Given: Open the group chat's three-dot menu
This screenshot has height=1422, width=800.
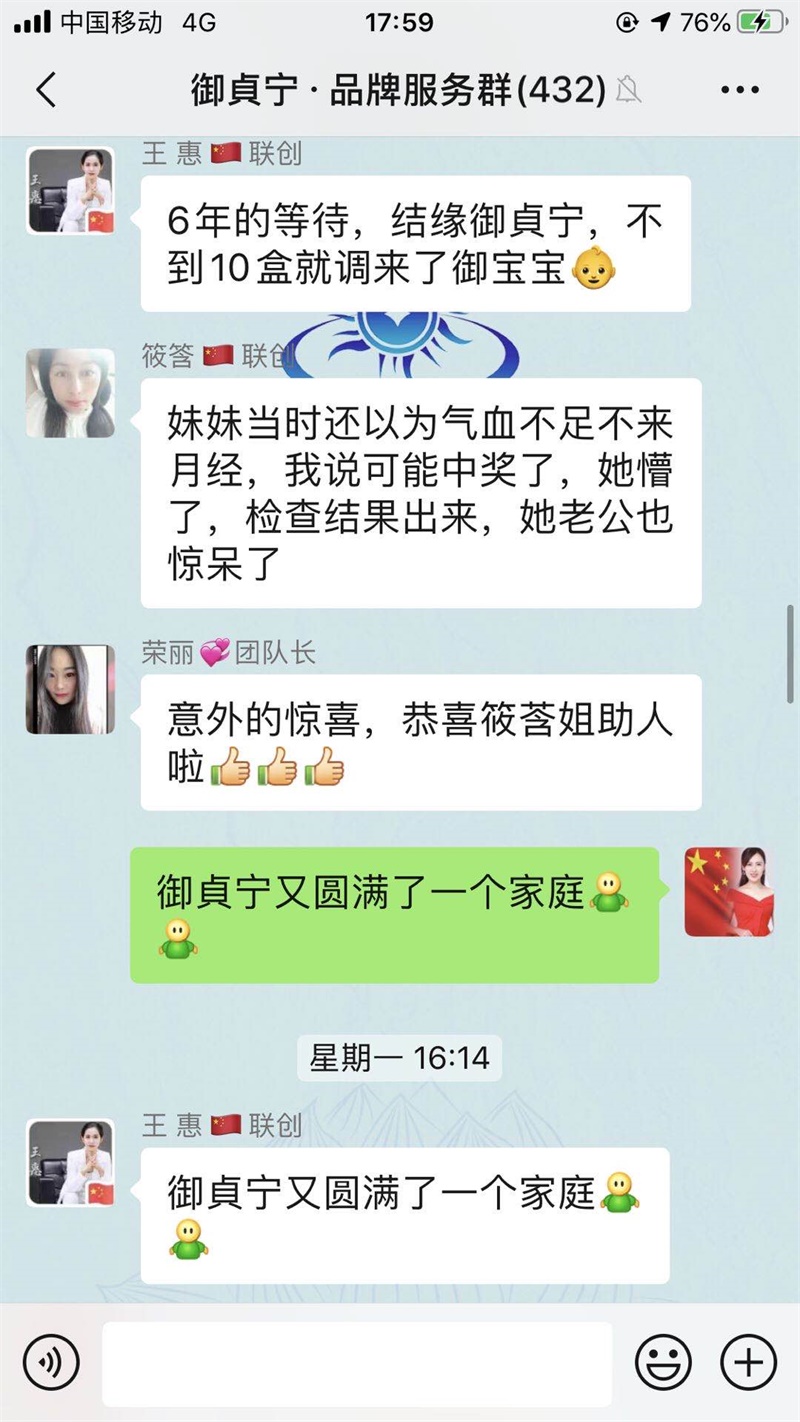Looking at the screenshot, I should [x=739, y=91].
